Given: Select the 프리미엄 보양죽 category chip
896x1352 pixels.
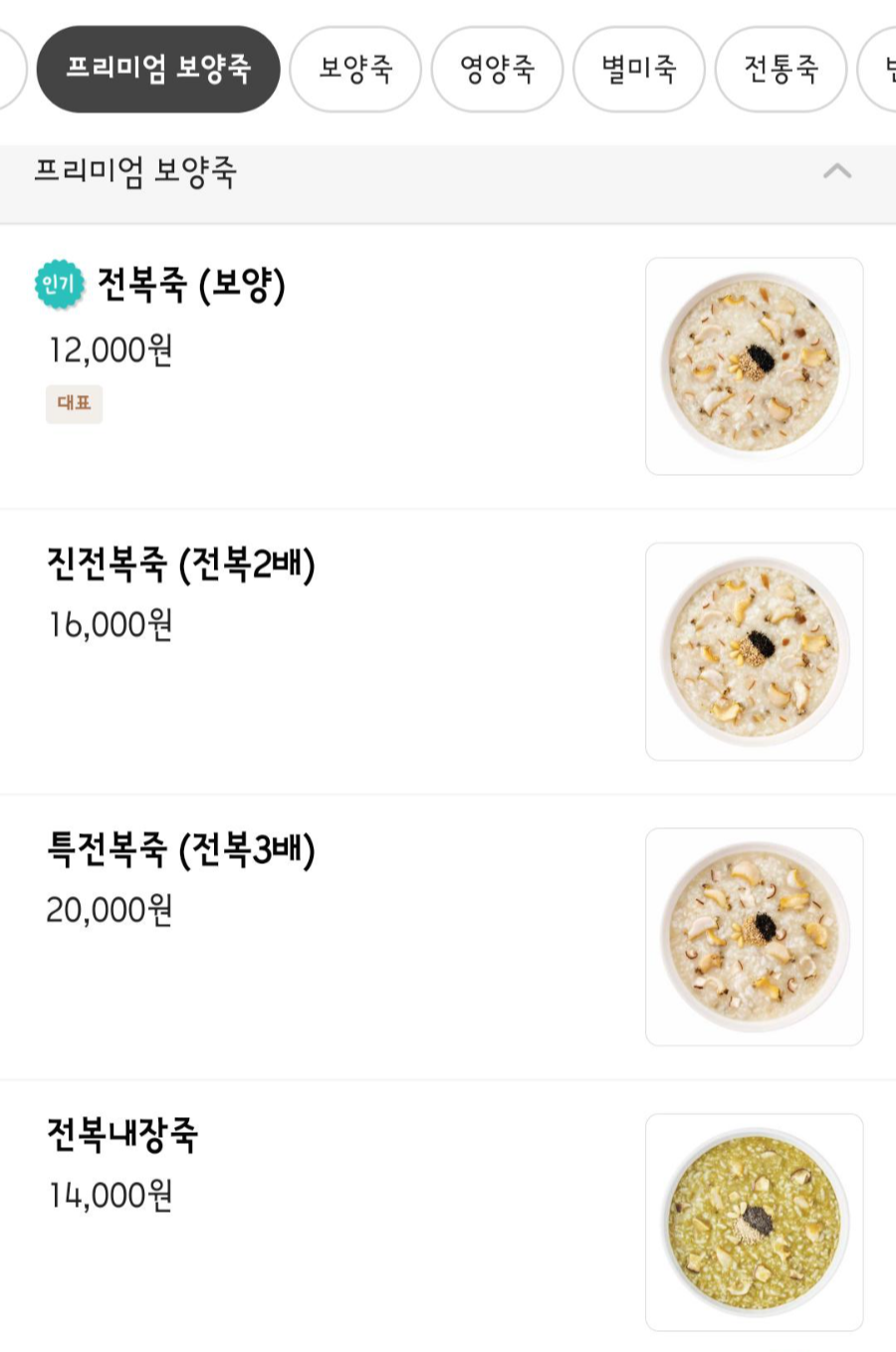Looking at the screenshot, I should click(157, 69).
